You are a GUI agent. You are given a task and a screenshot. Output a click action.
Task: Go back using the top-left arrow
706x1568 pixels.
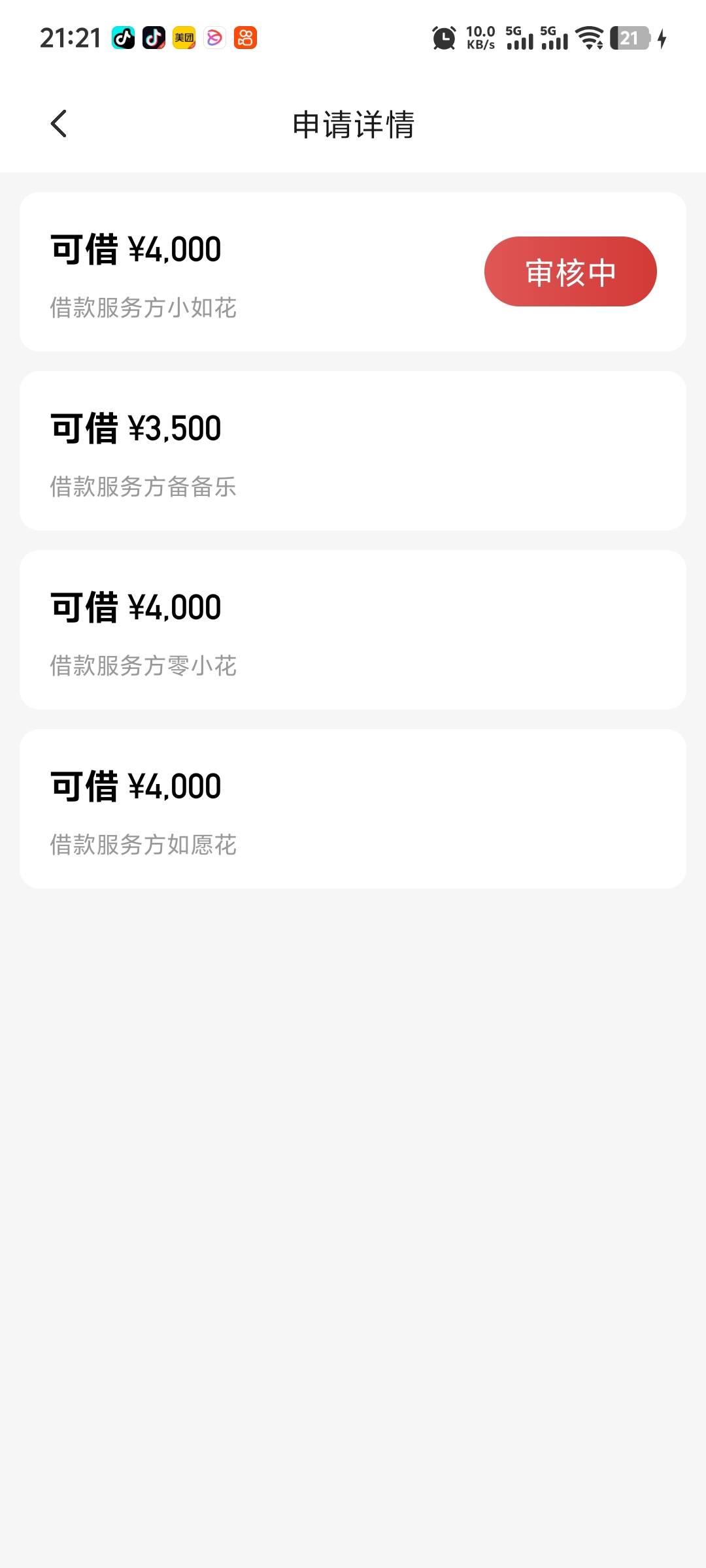[59, 123]
